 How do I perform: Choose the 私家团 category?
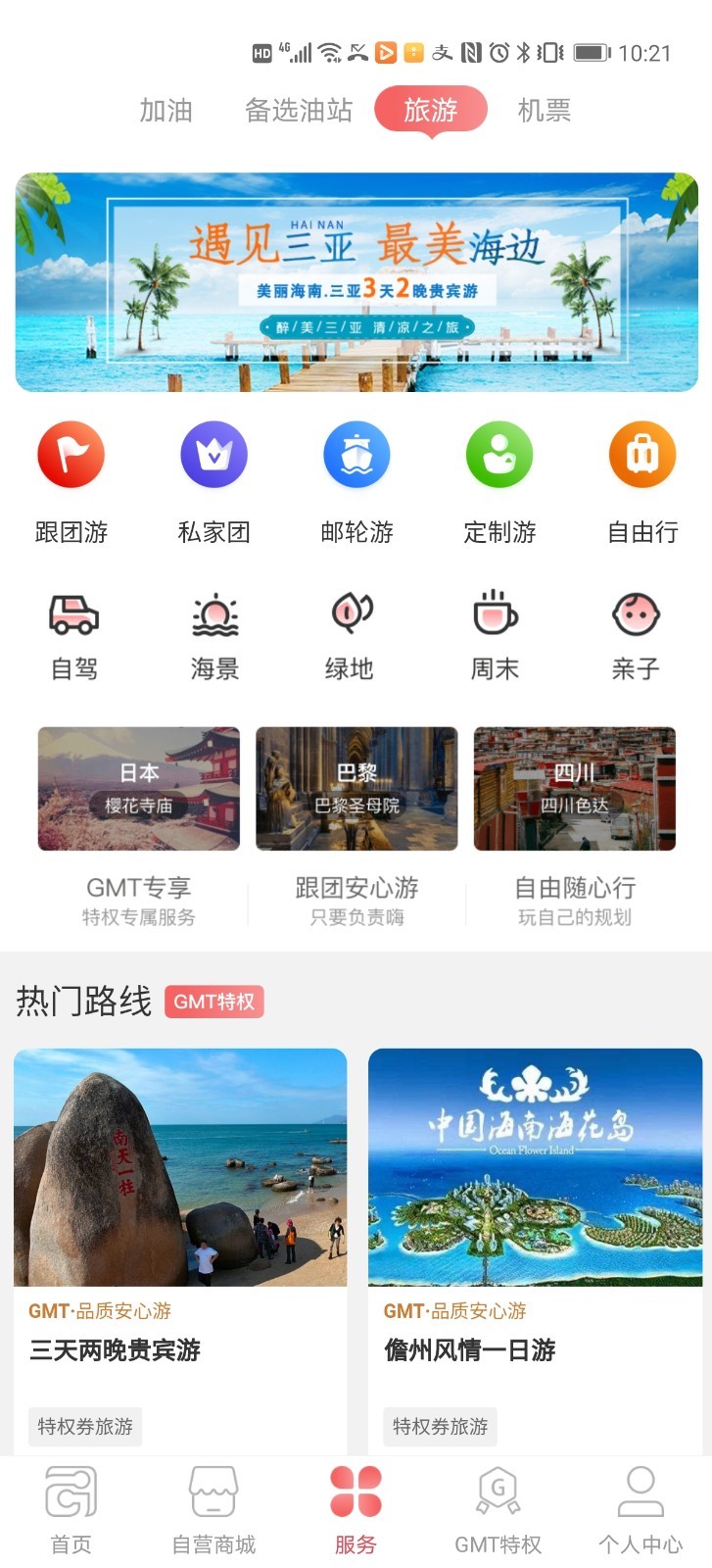click(x=214, y=480)
